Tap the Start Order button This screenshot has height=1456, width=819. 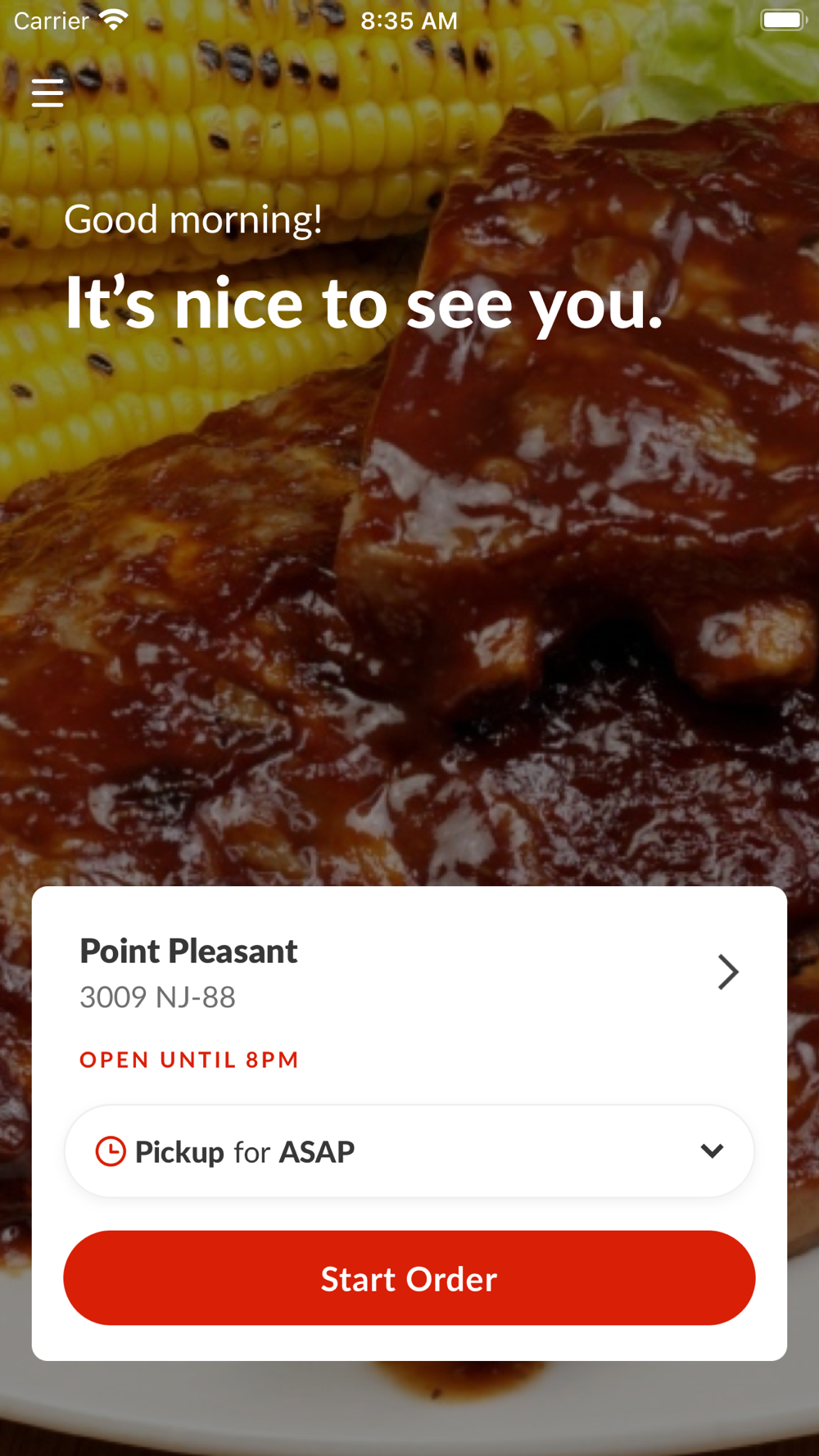tap(409, 1278)
